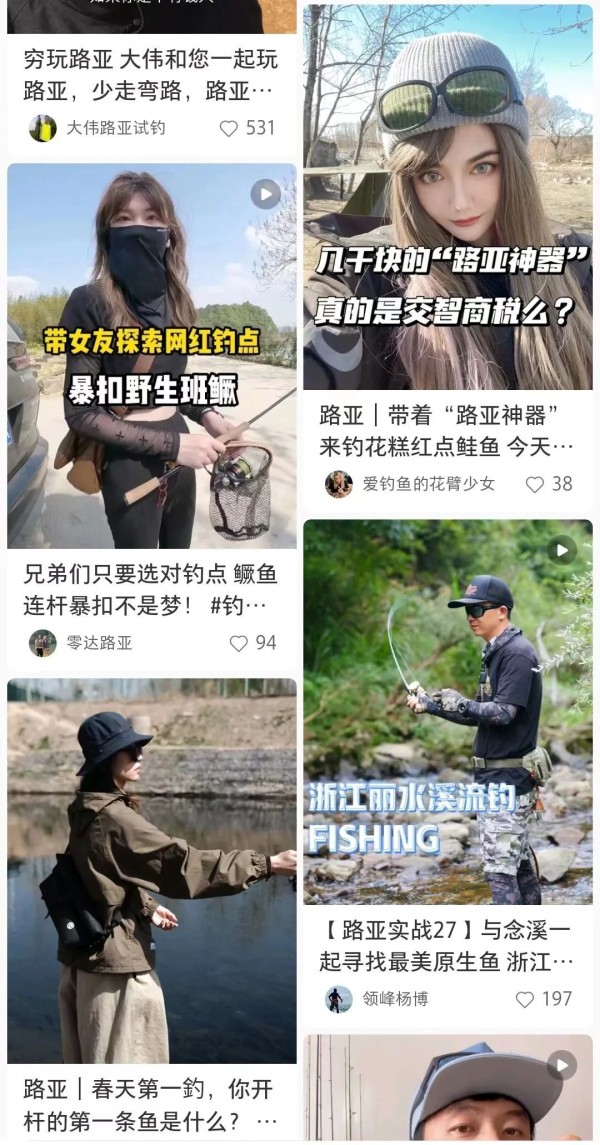Open the video of the man in the grey cap
This screenshot has height=1145, width=600.
[x=448, y=1087]
